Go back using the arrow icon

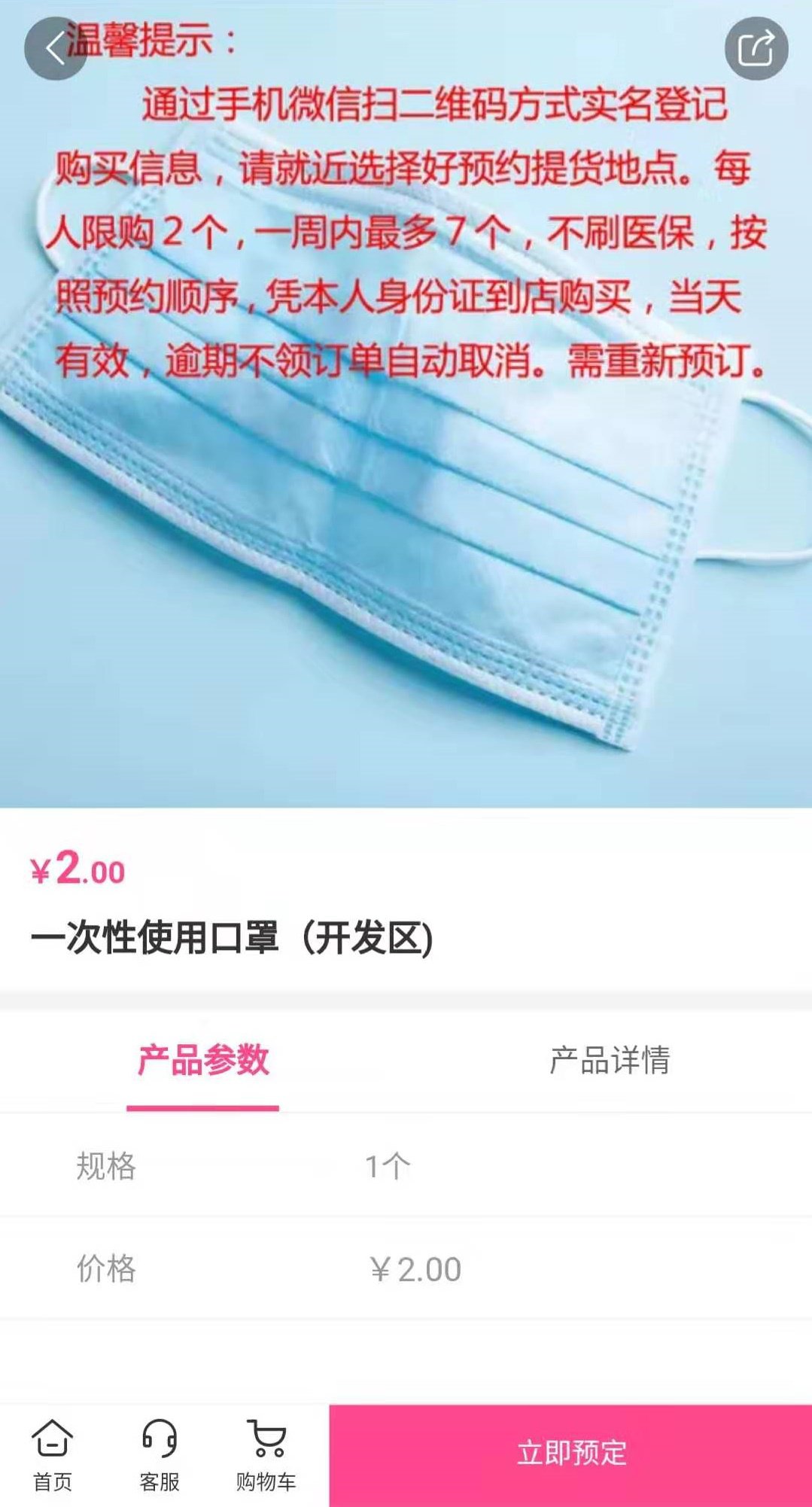click(55, 49)
